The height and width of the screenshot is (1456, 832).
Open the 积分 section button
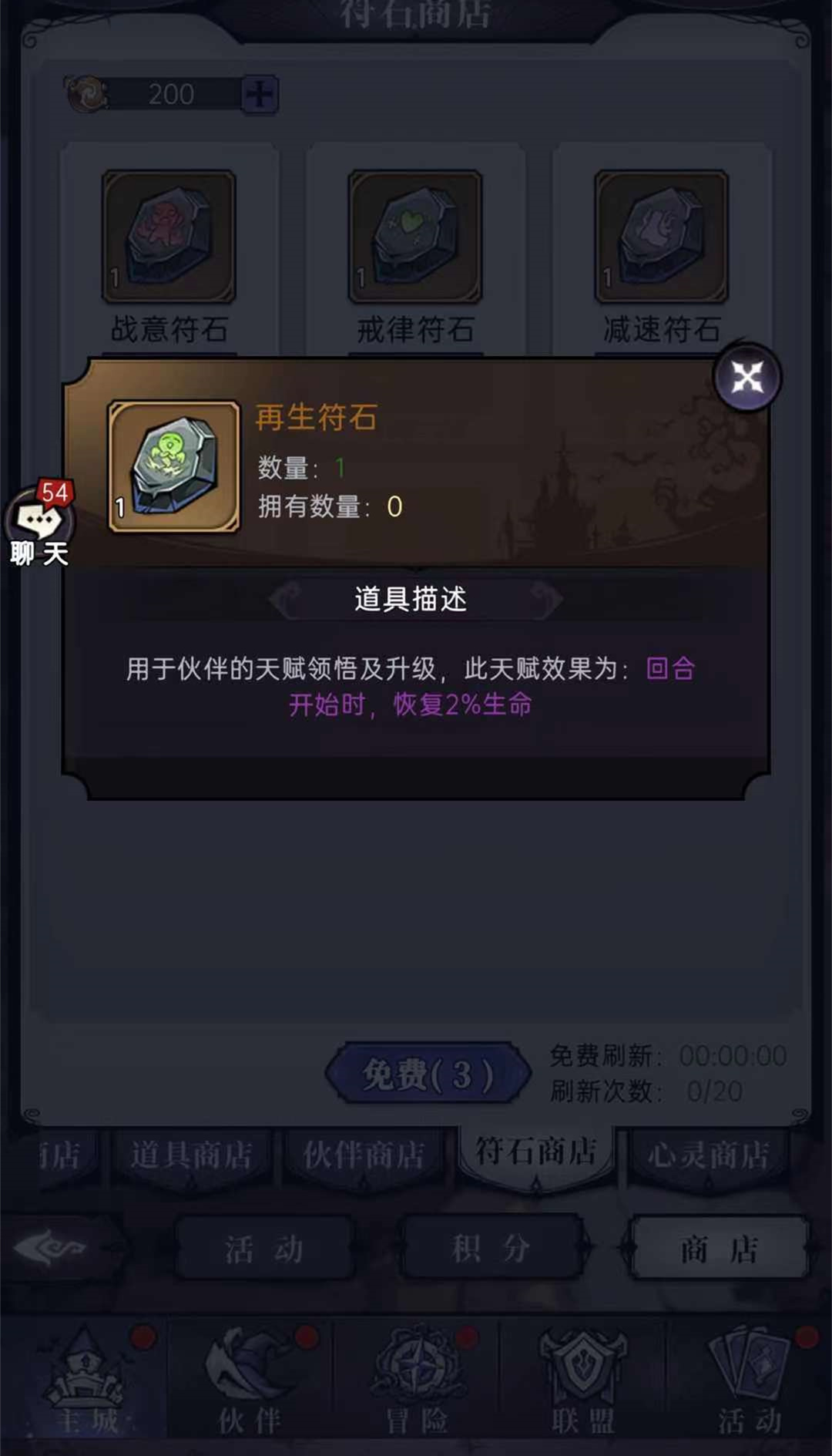coord(491,1248)
